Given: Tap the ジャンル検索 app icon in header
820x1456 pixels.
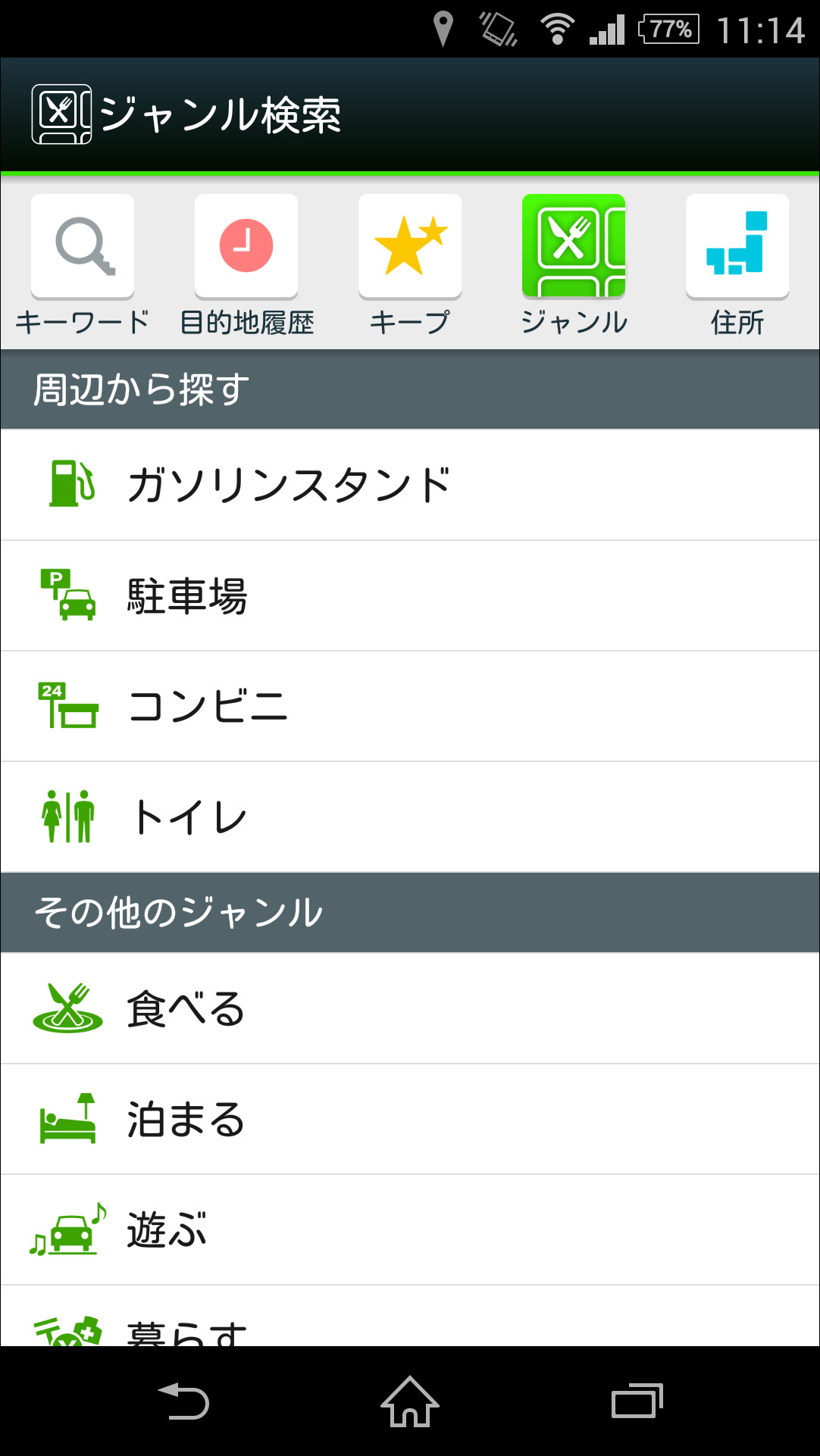Looking at the screenshot, I should pos(61,114).
